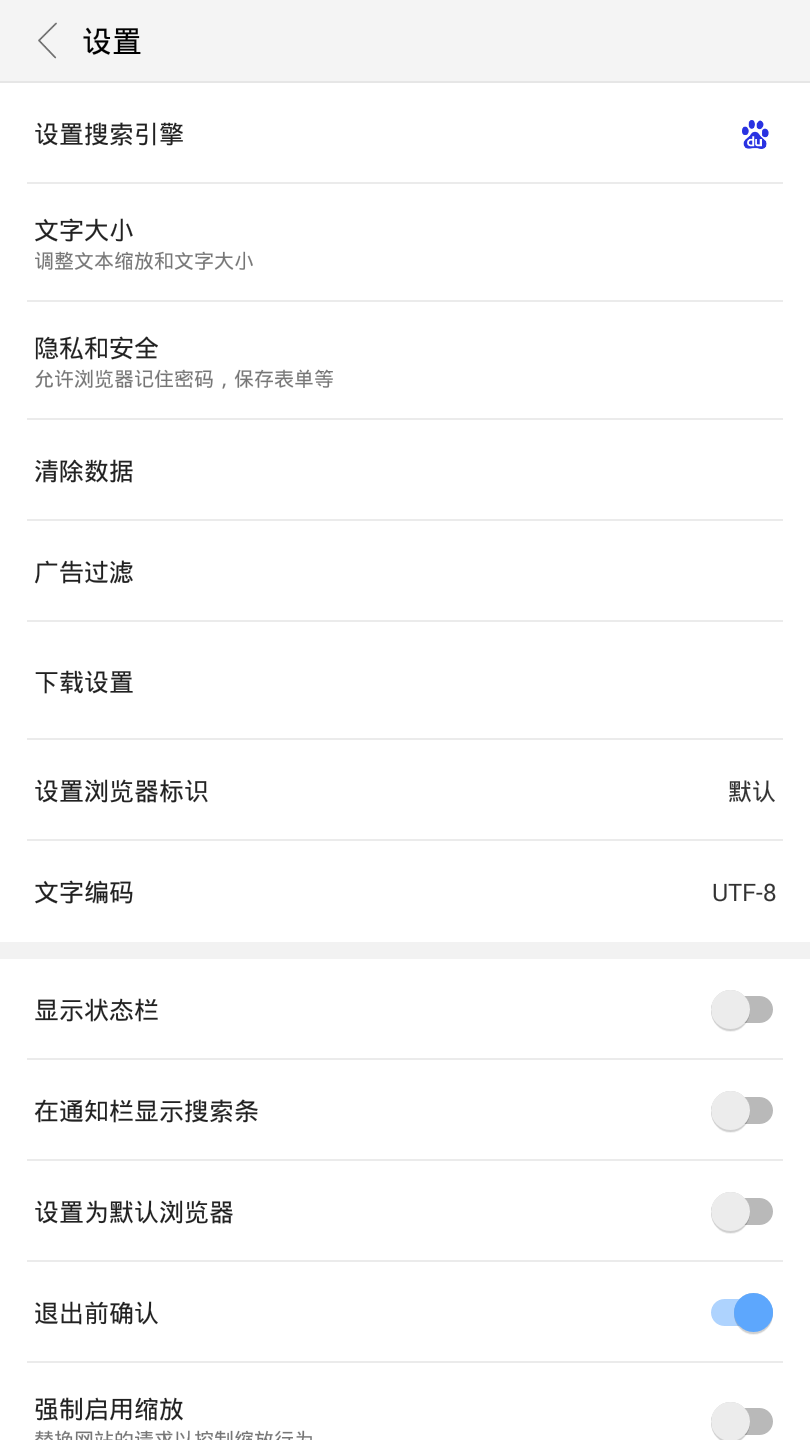Tap UTF-8 encoding value
The image size is (810, 1440).
[x=744, y=892]
